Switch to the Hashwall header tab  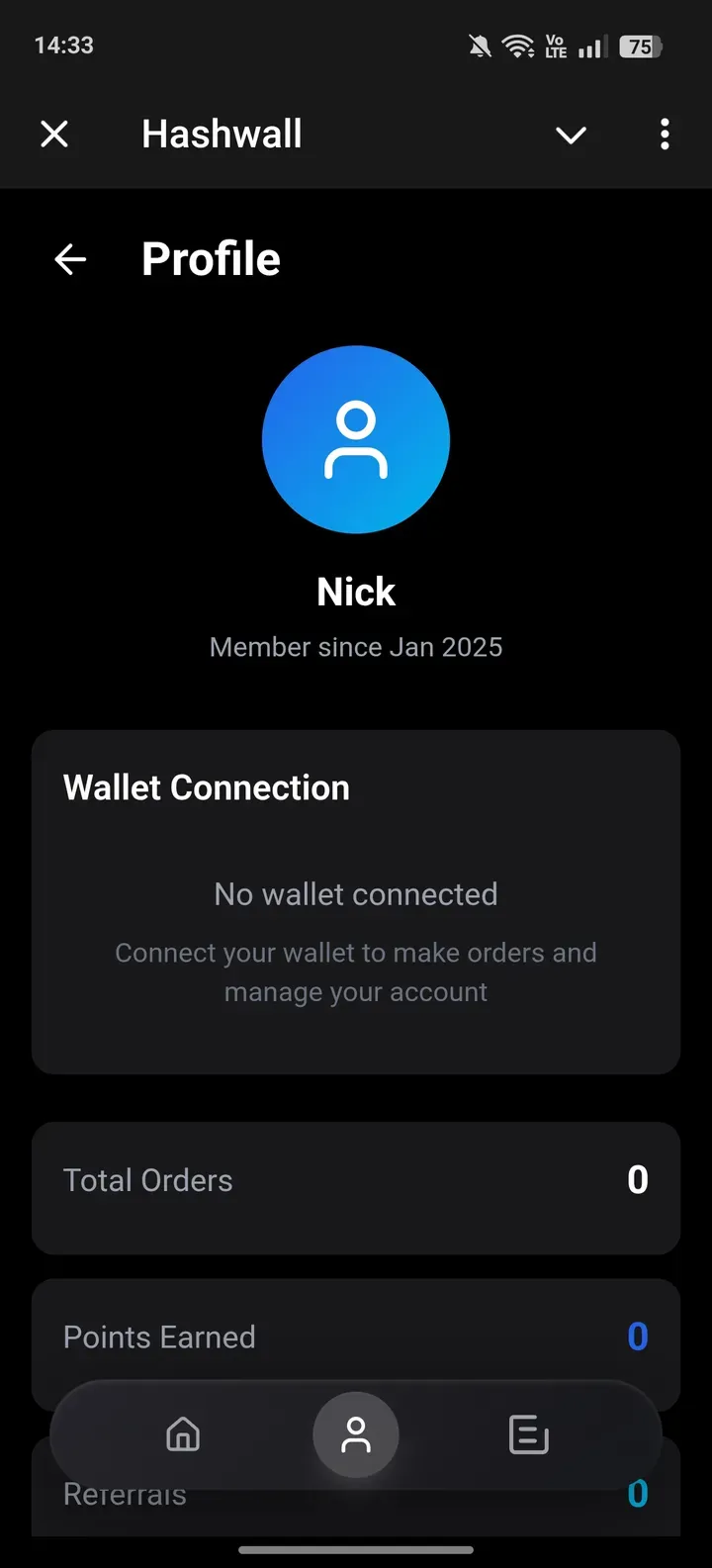(x=222, y=134)
